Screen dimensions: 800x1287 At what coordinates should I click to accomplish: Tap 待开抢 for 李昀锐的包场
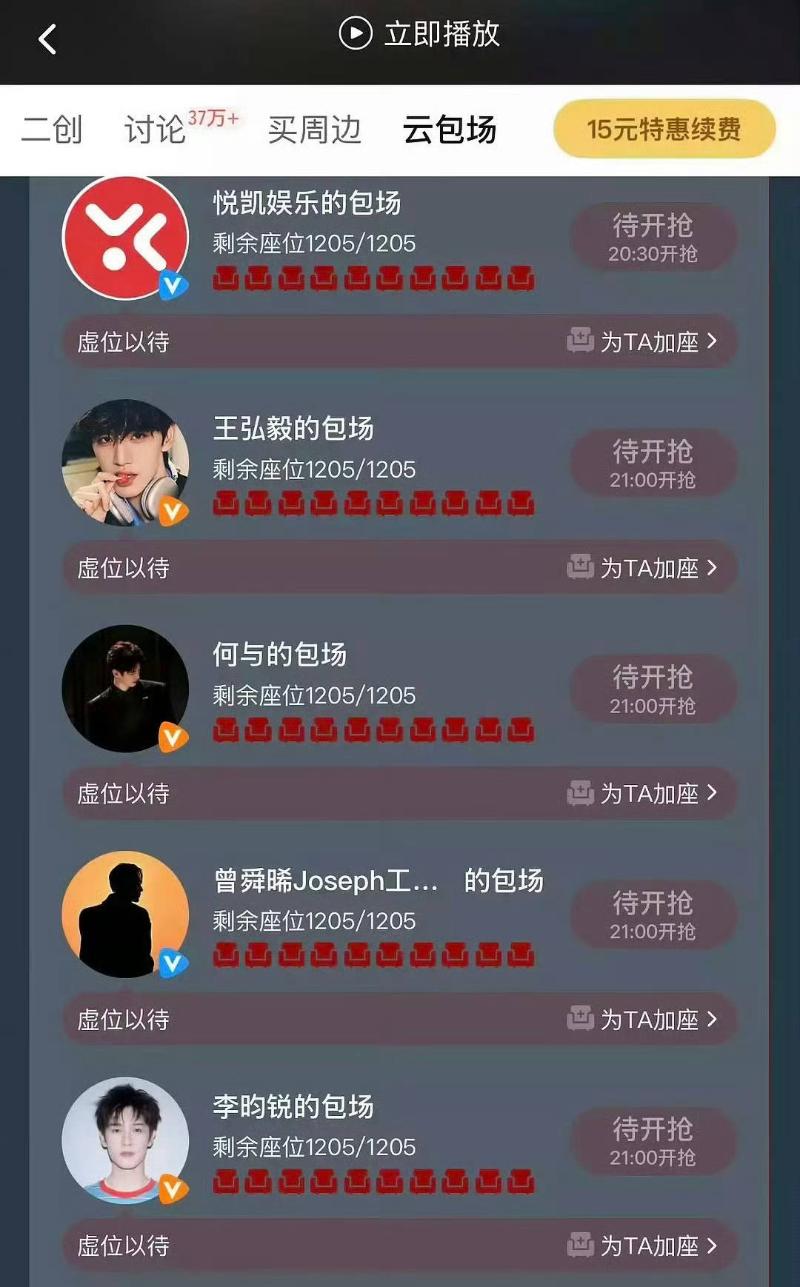point(653,1141)
